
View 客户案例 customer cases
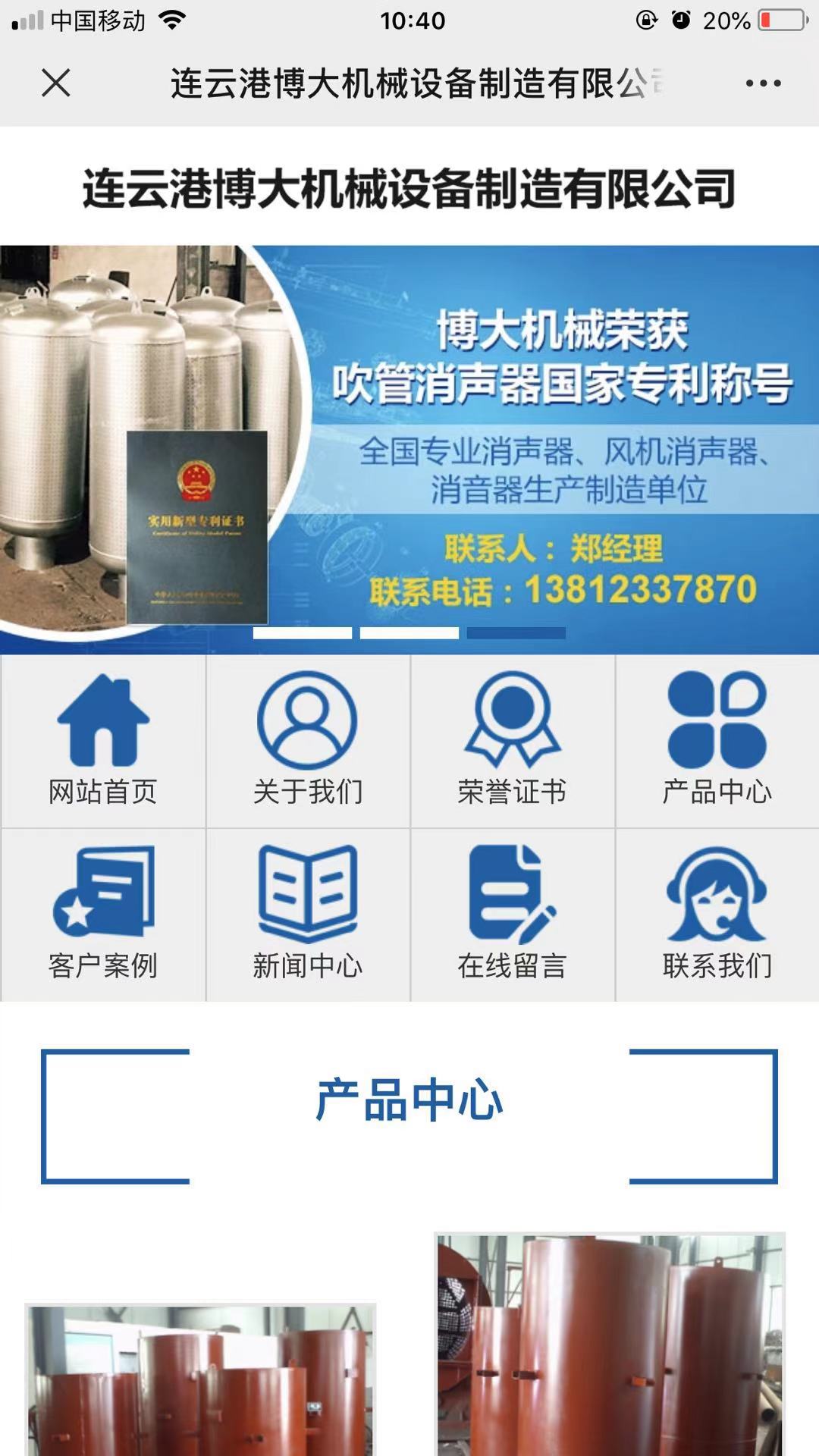[103, 915]
